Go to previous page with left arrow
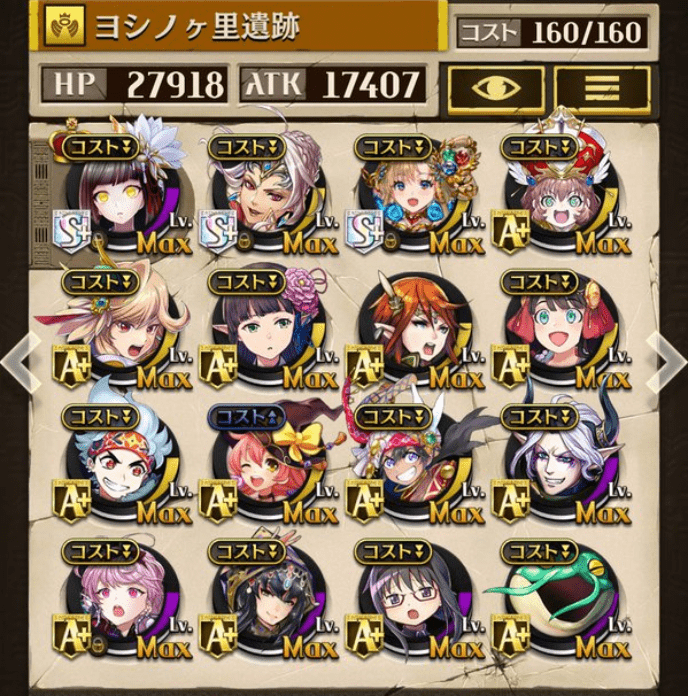Viewport: 688px width, 696px height. 20,358
